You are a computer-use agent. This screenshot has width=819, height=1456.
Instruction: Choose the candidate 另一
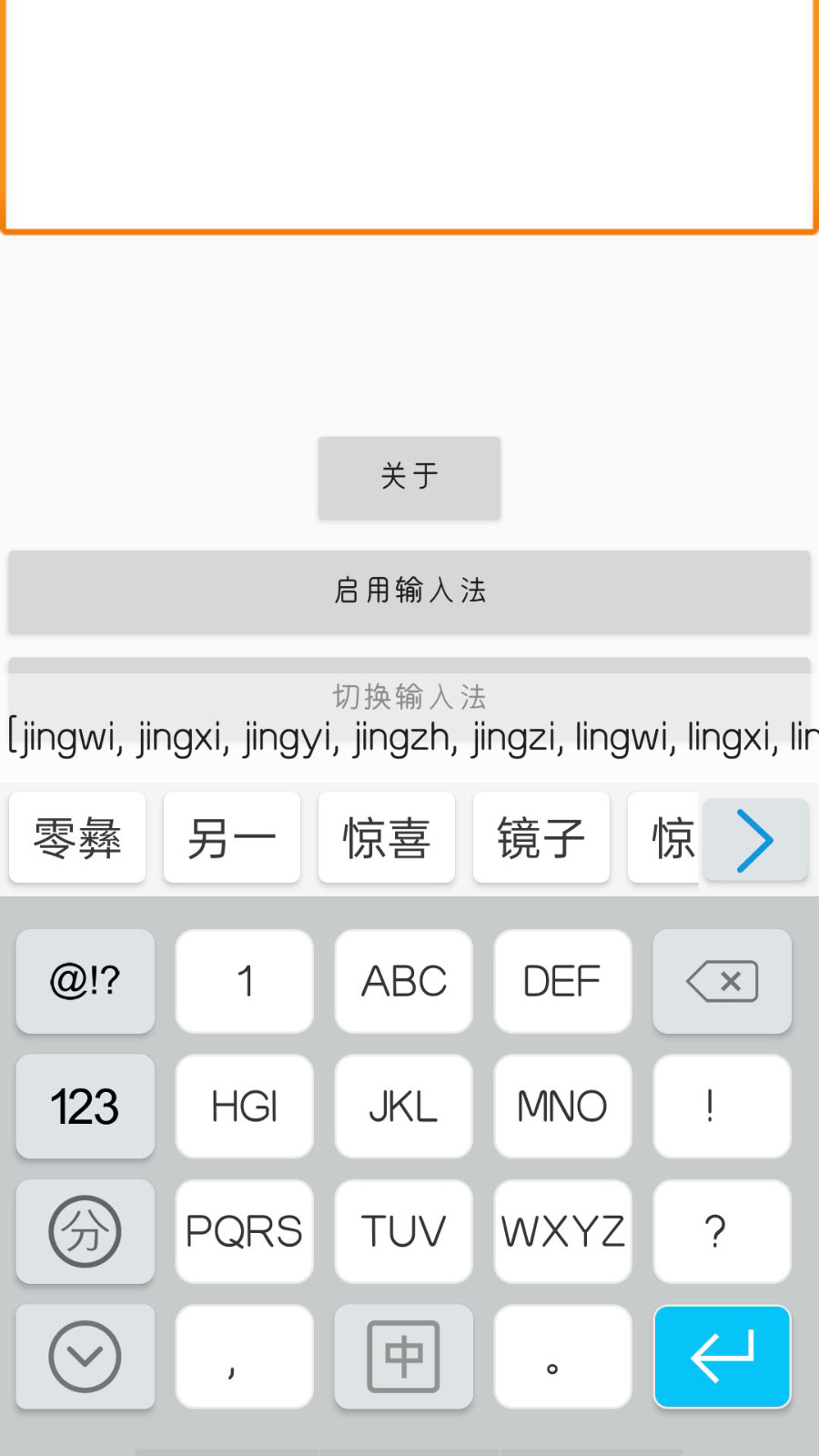point(231,837)
